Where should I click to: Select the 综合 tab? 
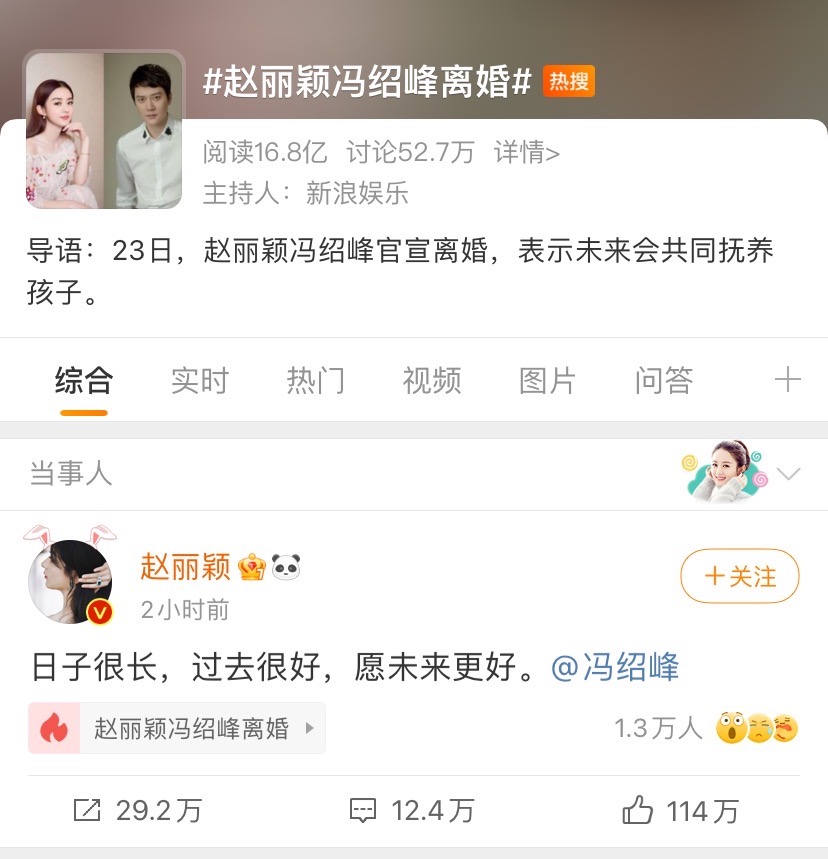pos(83,380)
